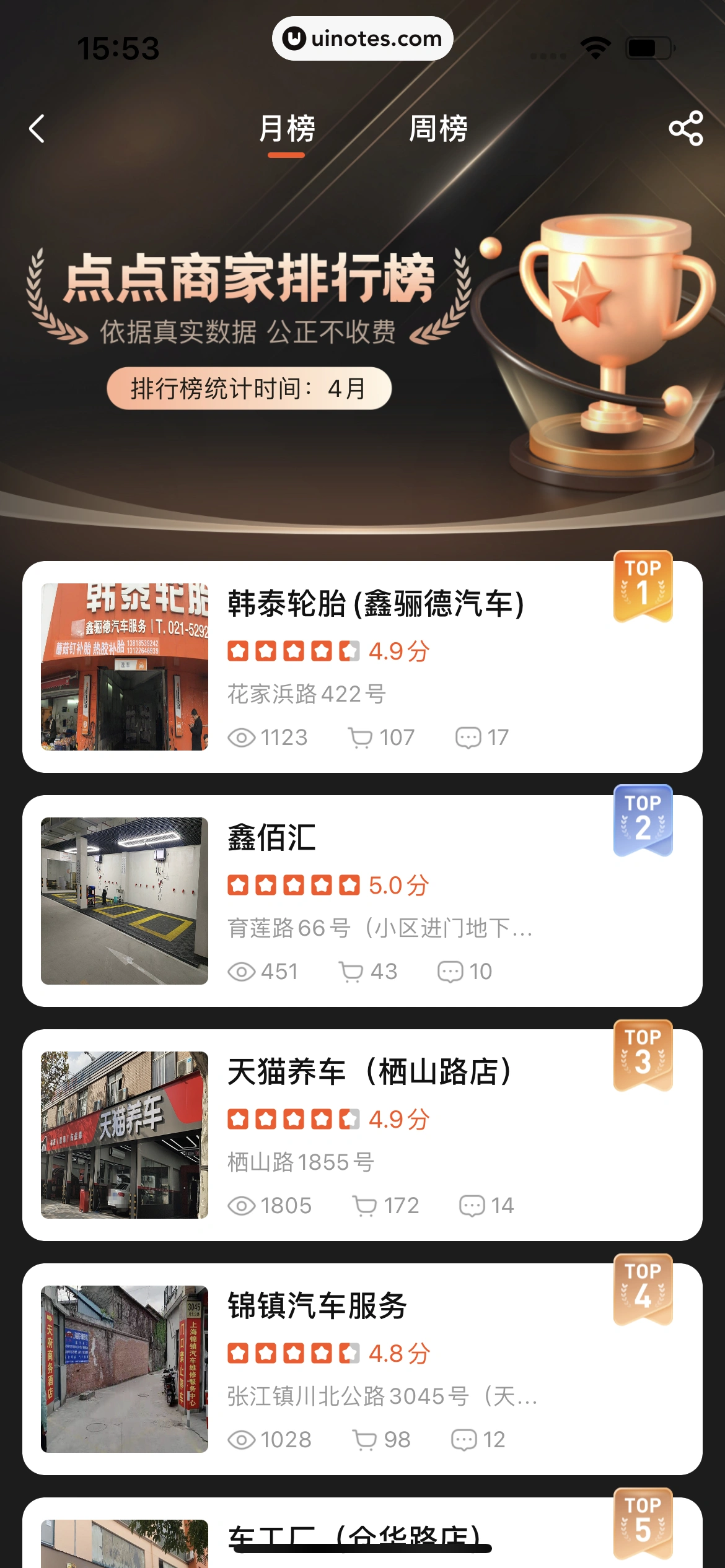Switch to the 周榜 tab
Image resolution: width=725 pixels, height=1568 pixels.
[x=438, y=129]
